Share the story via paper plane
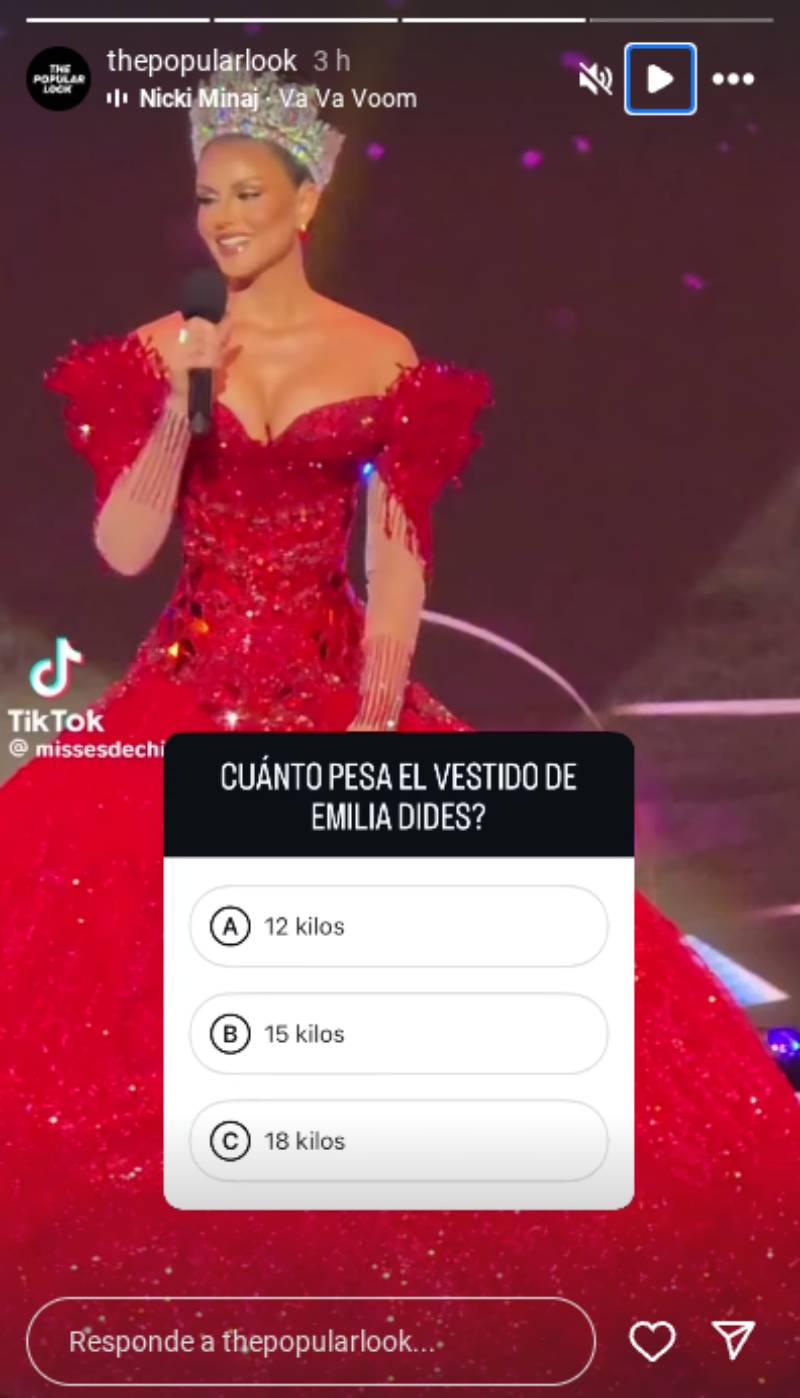Image resolution: width=800 pixels, height=1398 pixels. click(x=733, y=1340)
